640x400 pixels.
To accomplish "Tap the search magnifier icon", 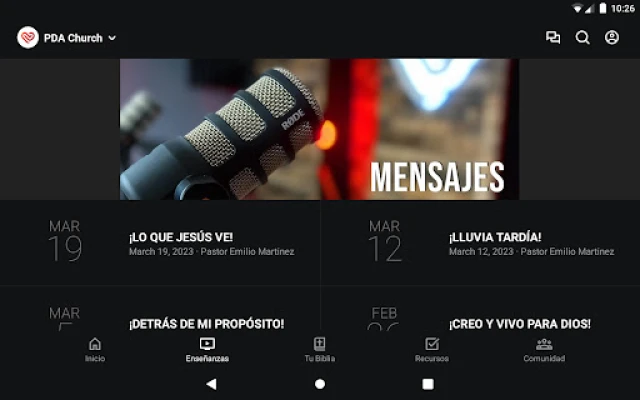I will pos(582,38).
